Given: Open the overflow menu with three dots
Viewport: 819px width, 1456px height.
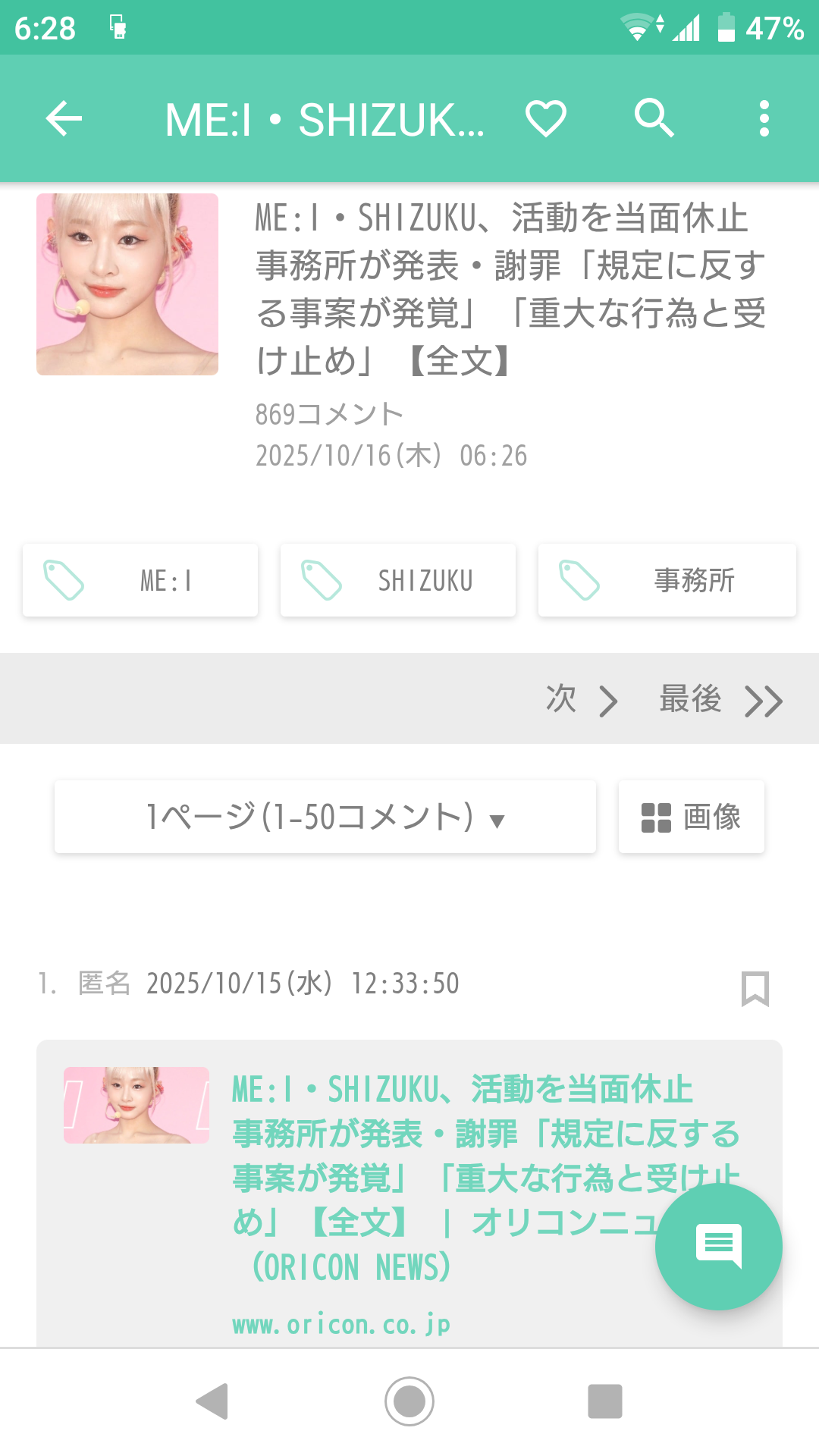Looking at the screenshot, I should pyautogui.click(x=763, y=118).
